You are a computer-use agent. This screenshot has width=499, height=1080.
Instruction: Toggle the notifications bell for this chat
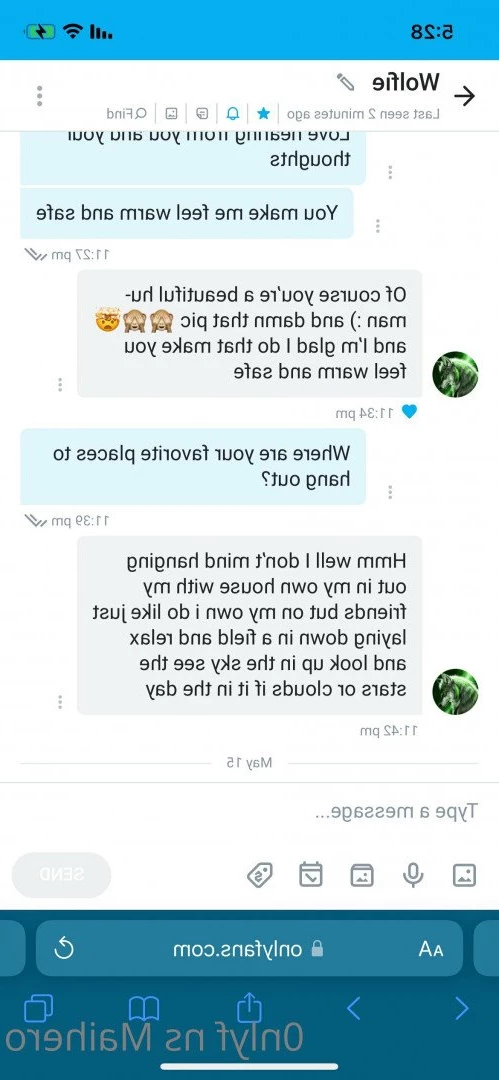point(233,114)
